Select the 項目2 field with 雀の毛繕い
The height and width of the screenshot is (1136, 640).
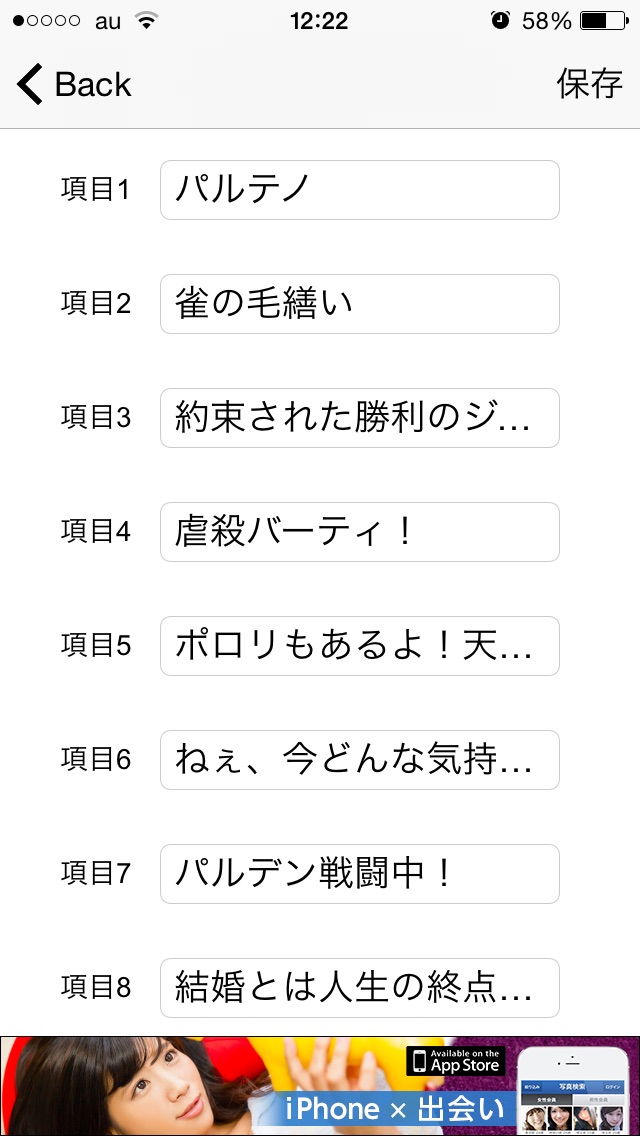tap(360, 304)
